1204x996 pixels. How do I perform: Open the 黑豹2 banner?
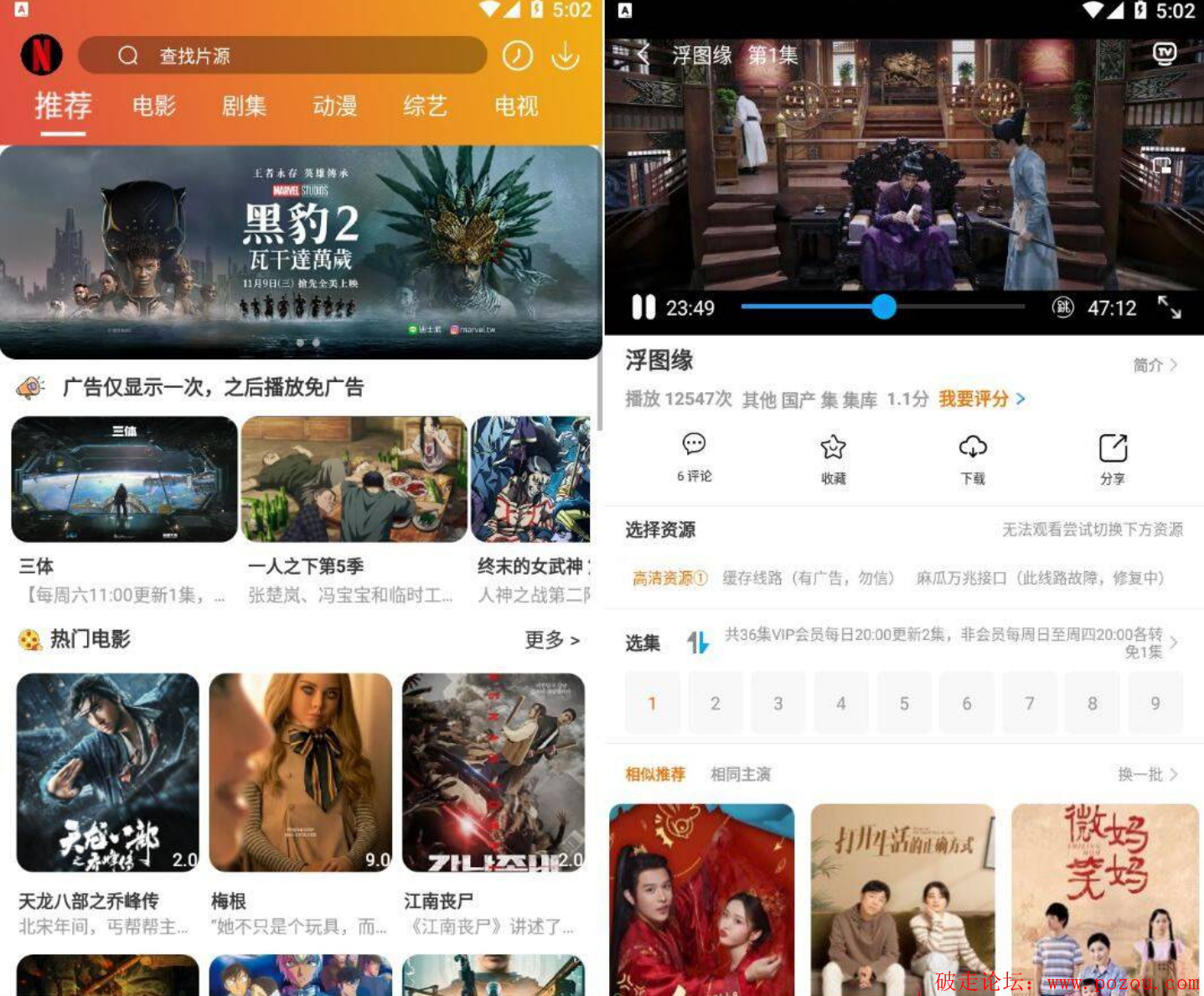point(301,251)
